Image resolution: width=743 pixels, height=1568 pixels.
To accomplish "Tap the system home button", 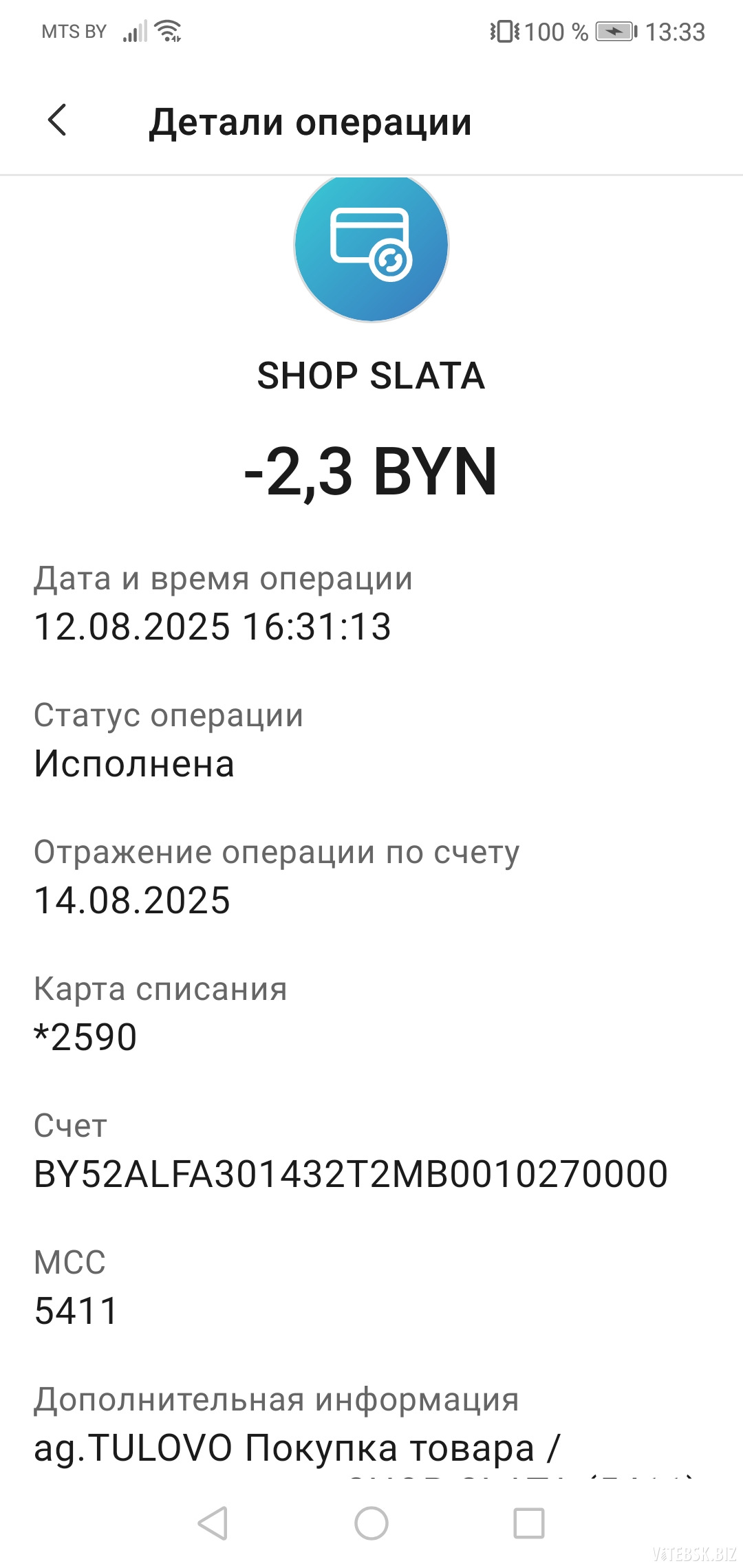I will click(371, 1523).
